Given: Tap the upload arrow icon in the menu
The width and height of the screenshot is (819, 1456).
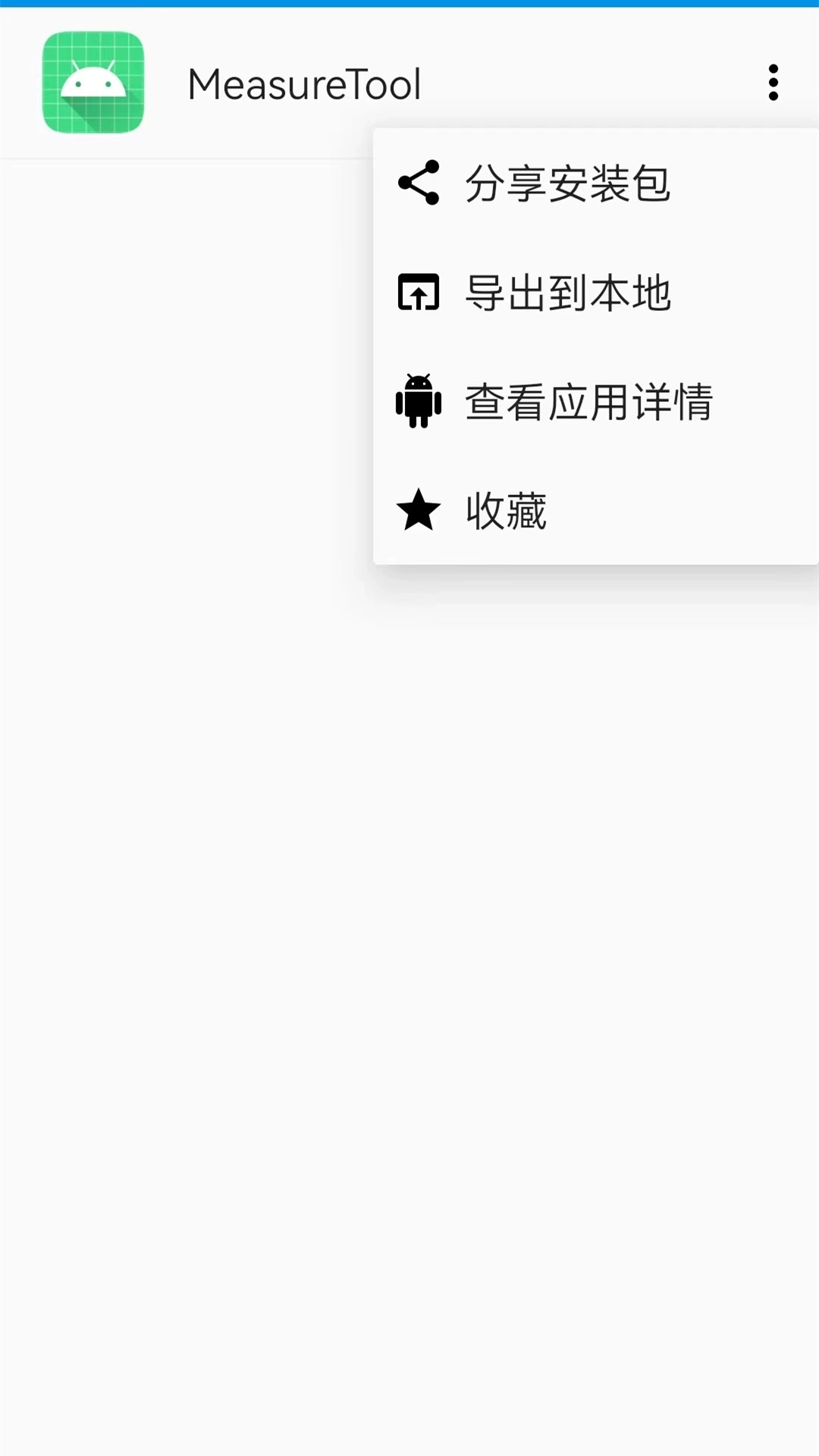Looking at the screenshot, I should [418, 293].
